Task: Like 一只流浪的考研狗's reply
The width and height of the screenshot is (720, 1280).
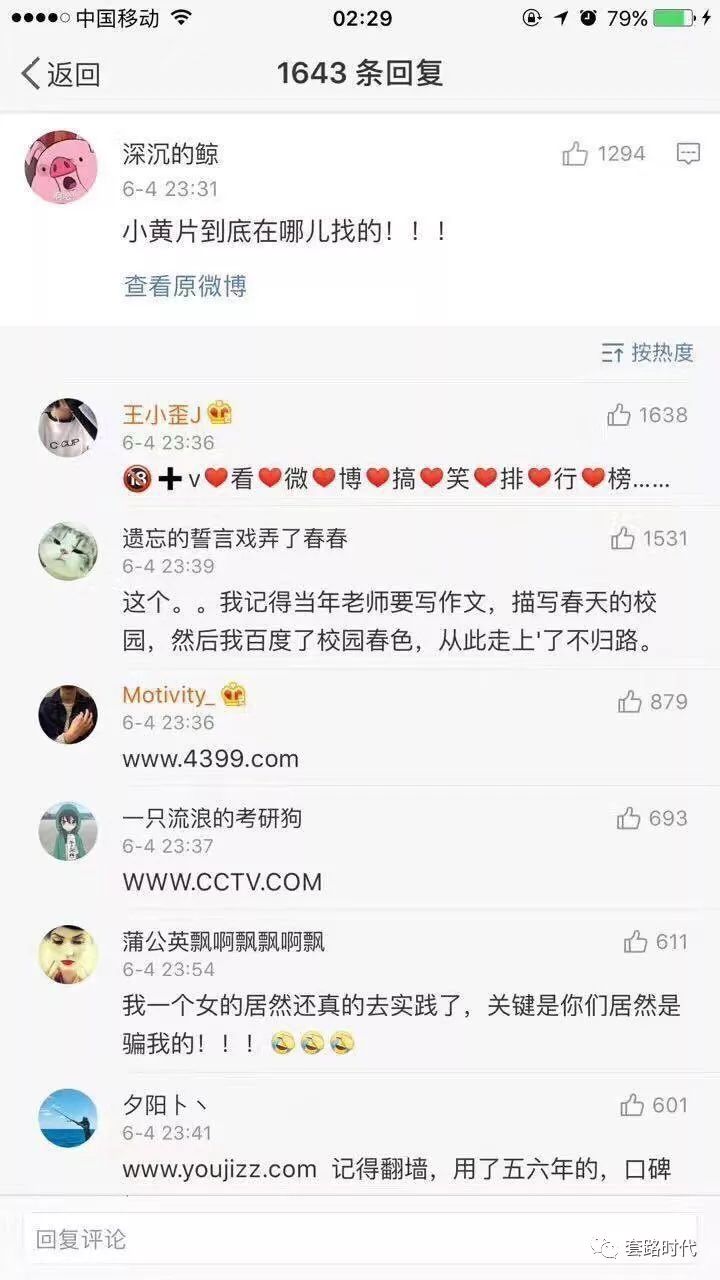Action: pos(628,819)
